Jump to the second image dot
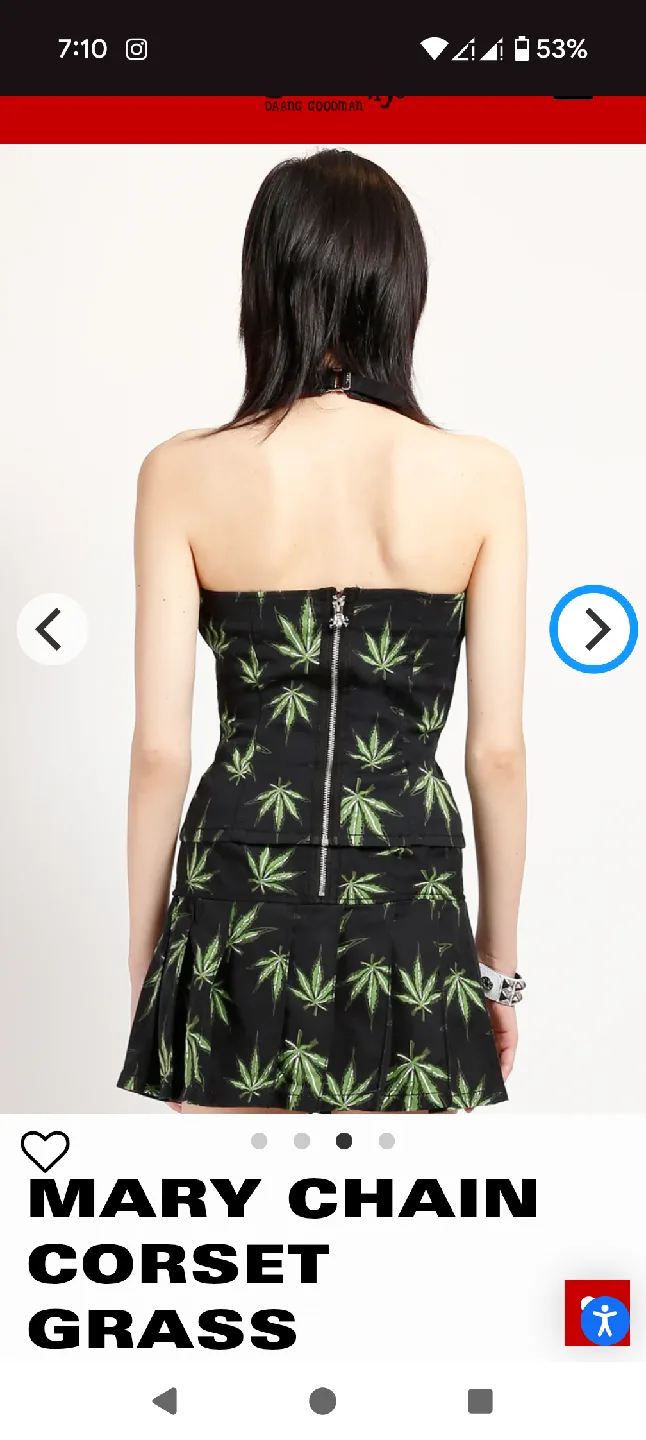The width and height of the screenshot is (646, 1440). 302,1141
